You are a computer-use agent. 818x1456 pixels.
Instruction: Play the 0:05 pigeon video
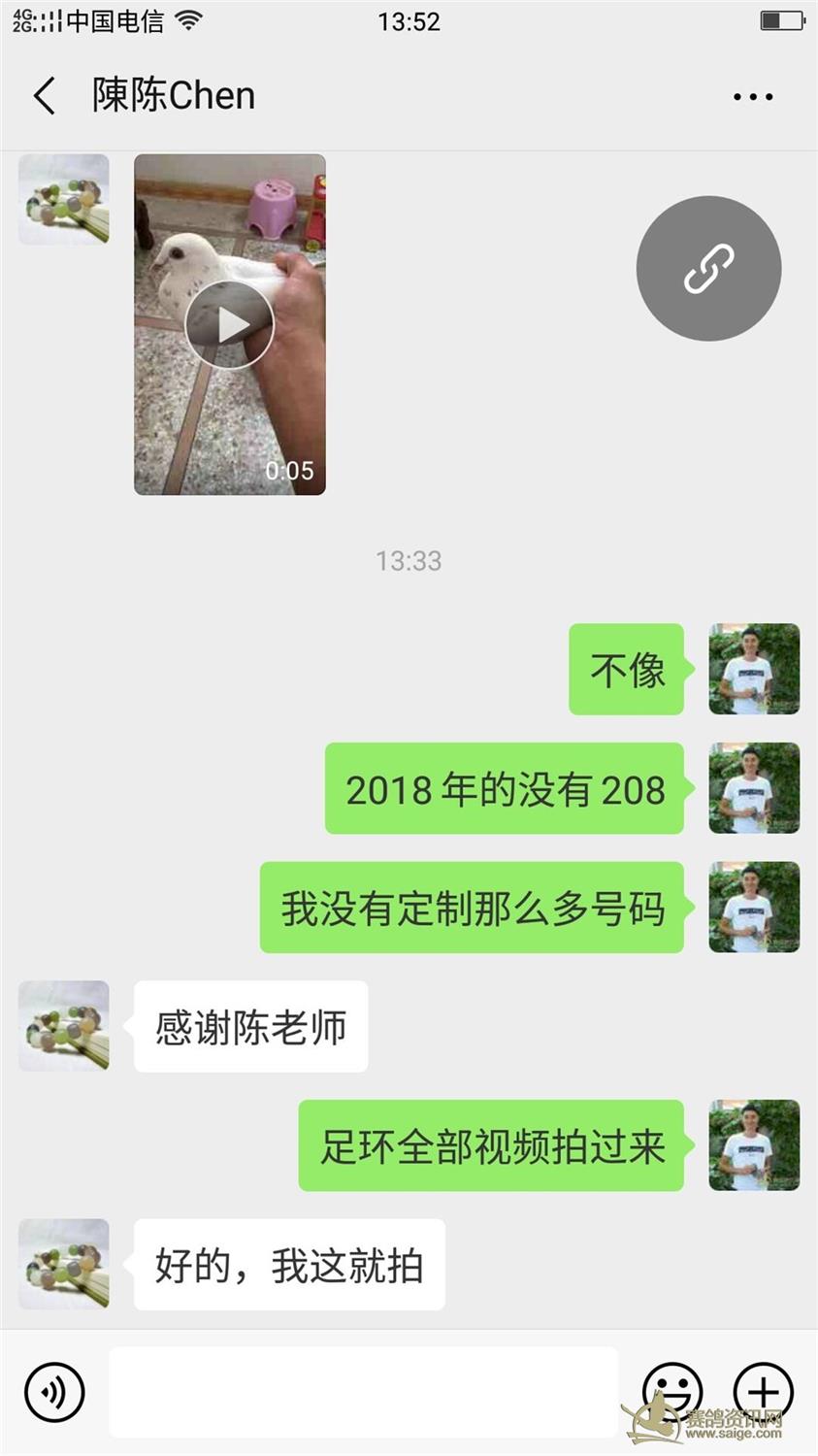[x=230, y=325]
